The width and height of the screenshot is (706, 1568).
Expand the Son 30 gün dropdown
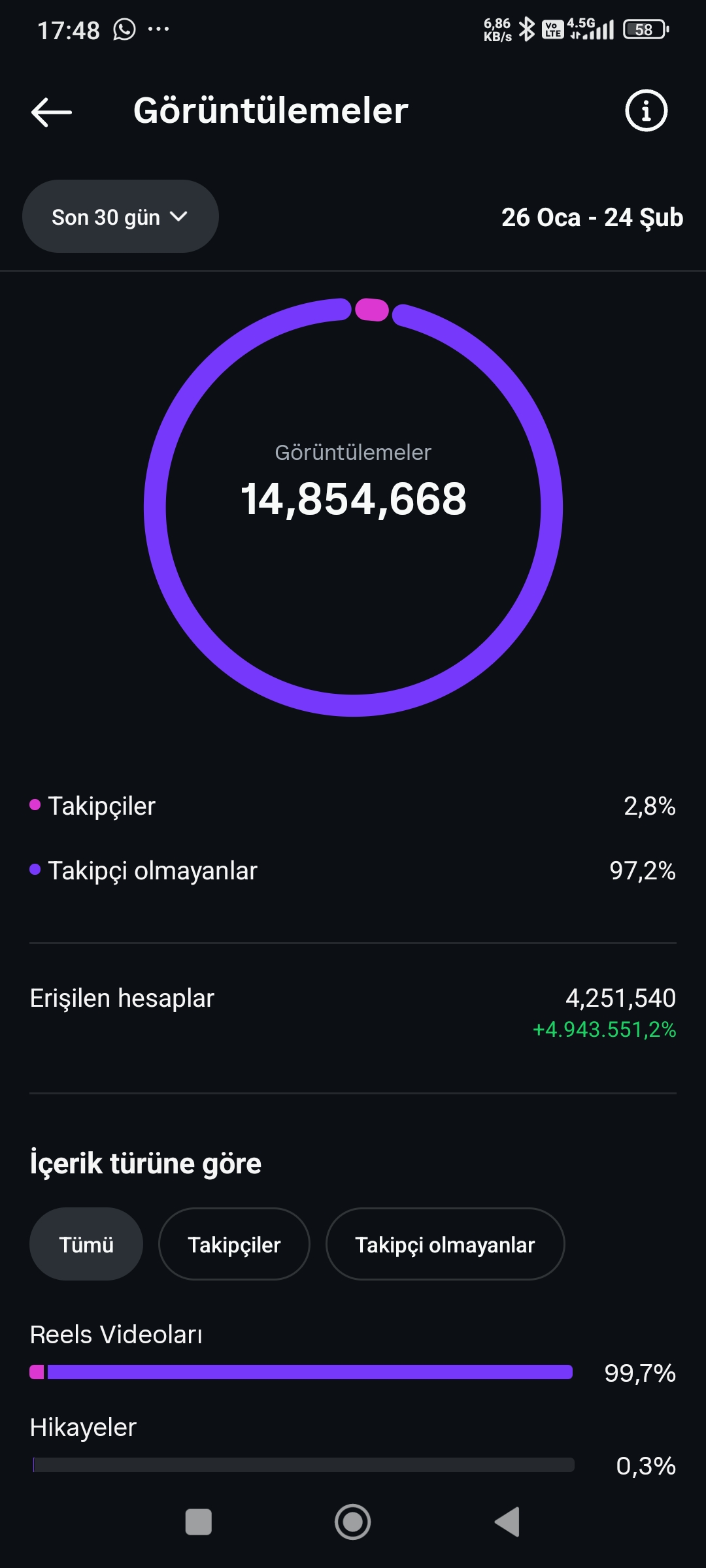pos(120,216)
